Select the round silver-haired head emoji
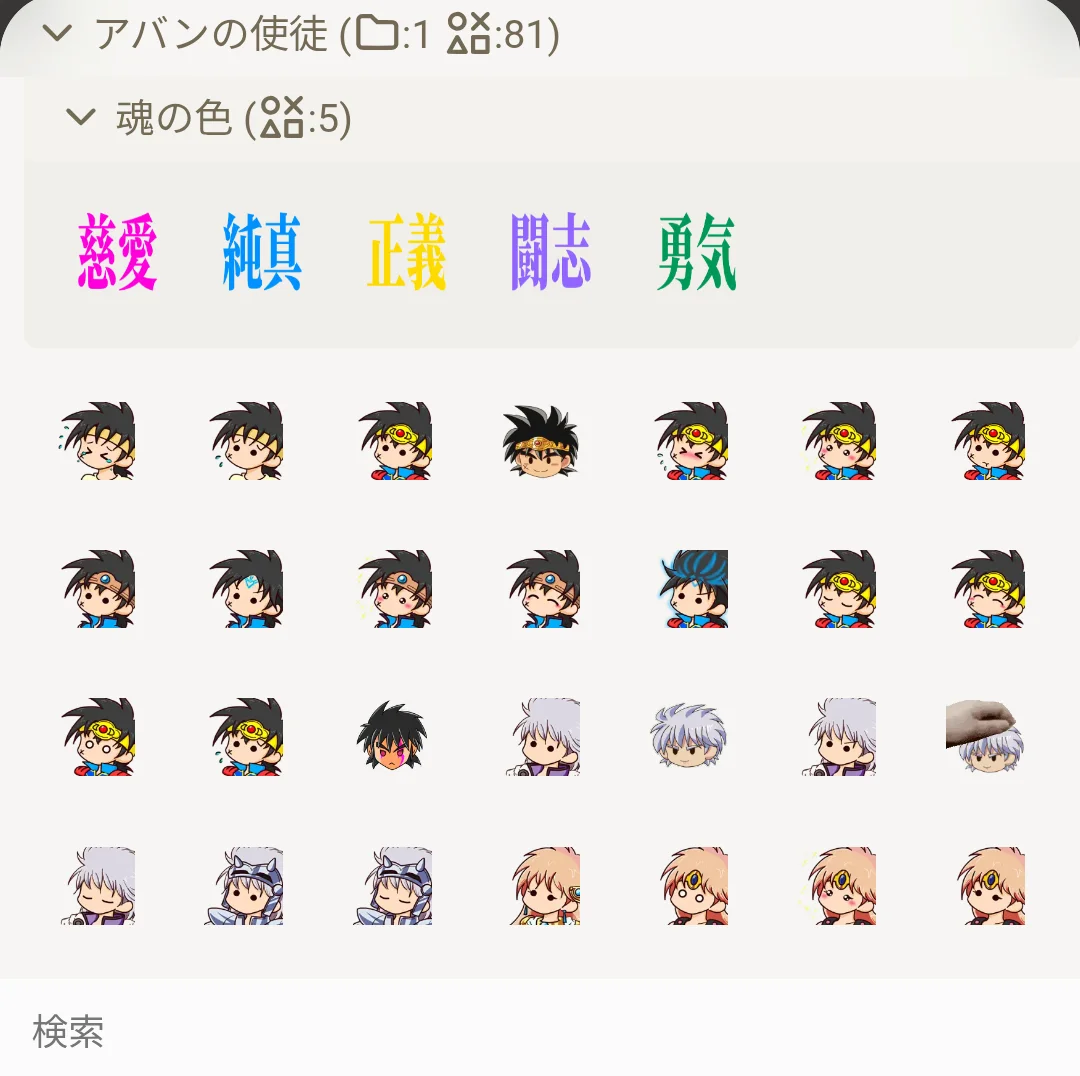1080x1076 pixels. pyautogui.click(x=690, y=737)
